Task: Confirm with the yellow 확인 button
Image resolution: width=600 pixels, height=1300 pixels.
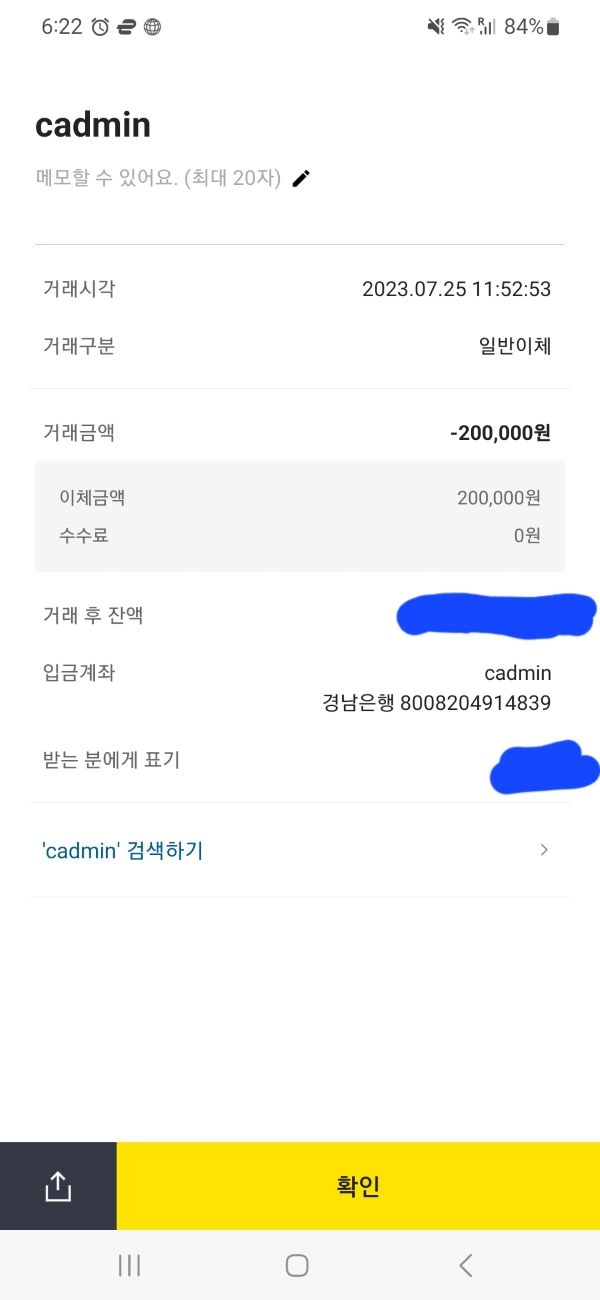Action: click(x=358, y=1186)
